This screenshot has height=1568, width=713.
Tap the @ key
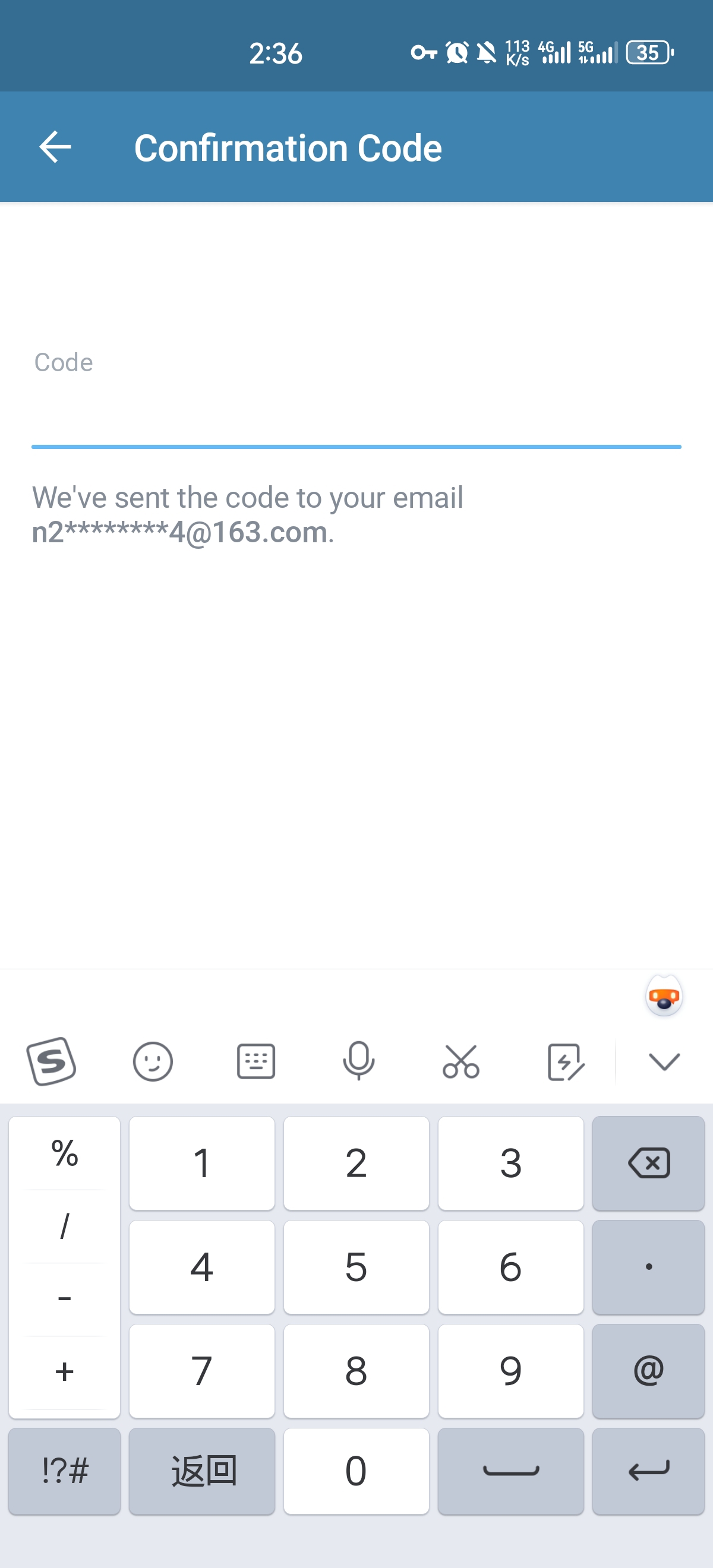(648, 1371)
